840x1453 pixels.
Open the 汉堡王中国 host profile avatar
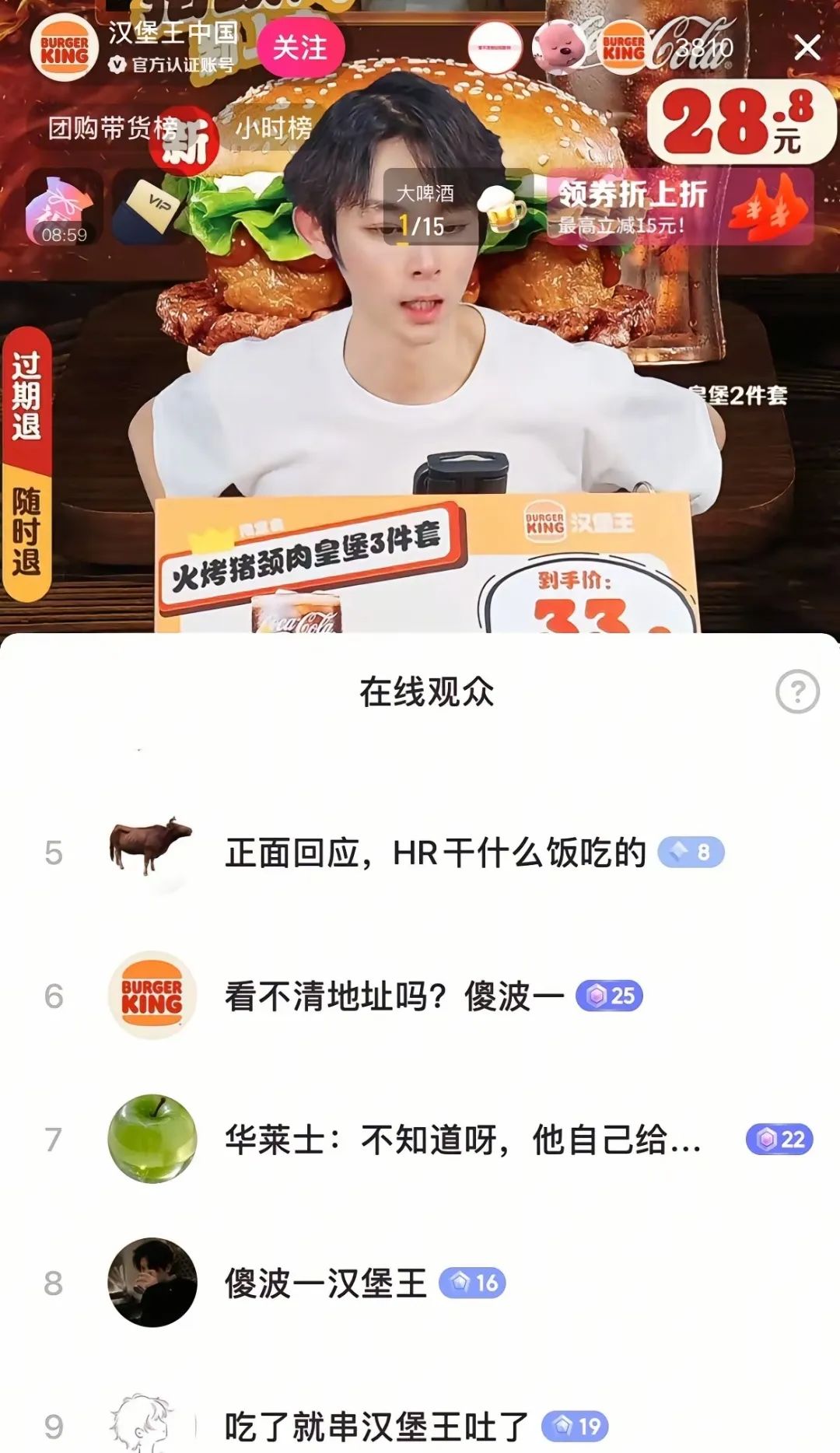(x=65, y=48)
